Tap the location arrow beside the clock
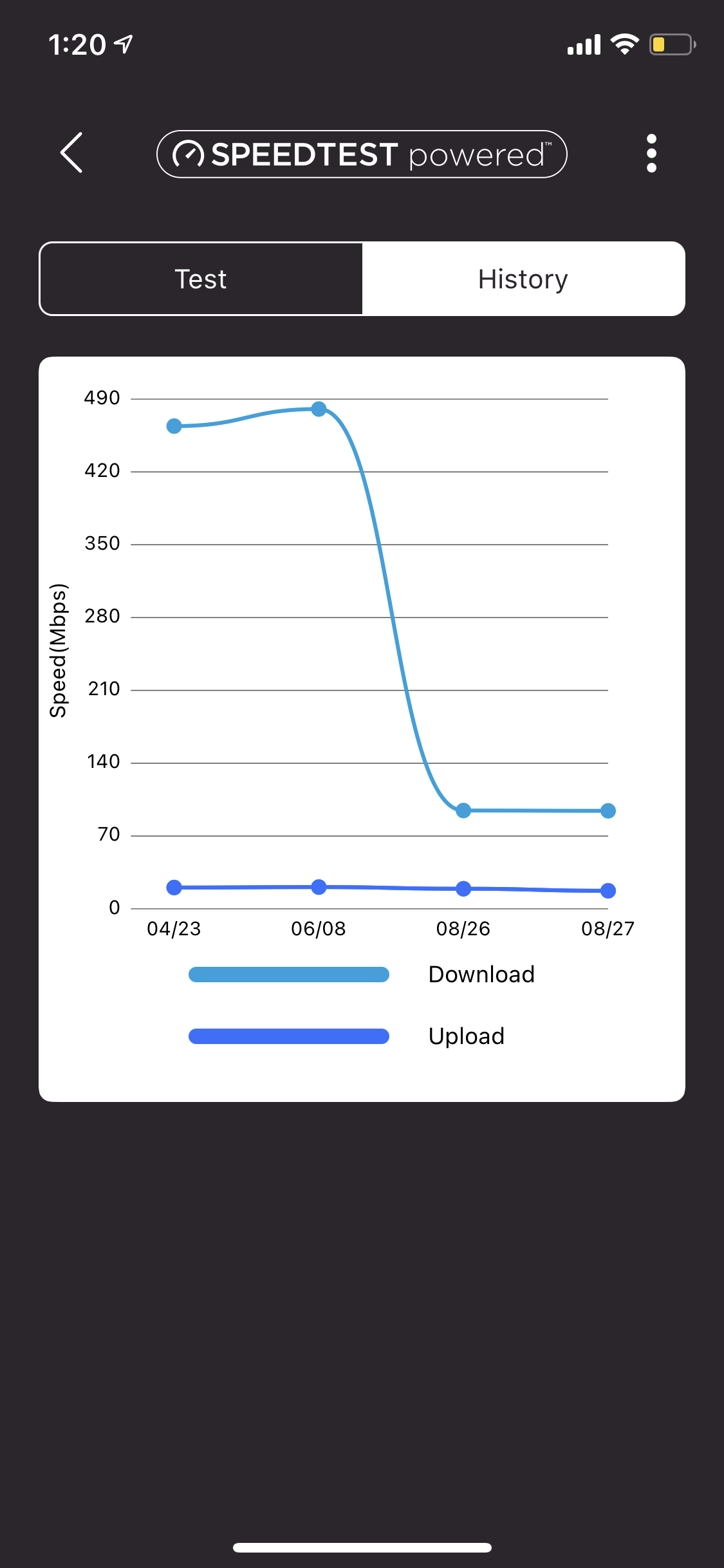Viewport: 724px width, 1568px height. tap(122, 44)
